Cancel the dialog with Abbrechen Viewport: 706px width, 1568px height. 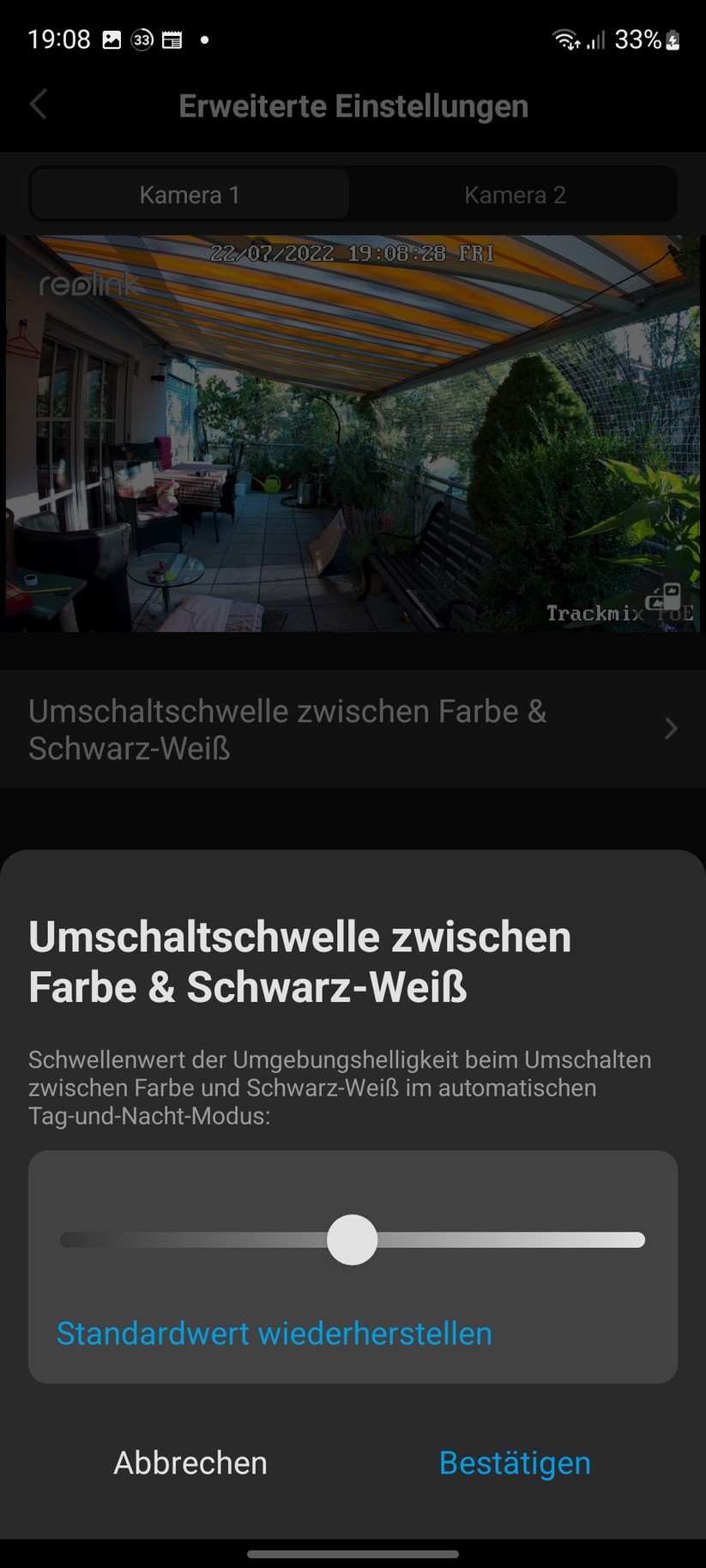[x=190, y=1462]
